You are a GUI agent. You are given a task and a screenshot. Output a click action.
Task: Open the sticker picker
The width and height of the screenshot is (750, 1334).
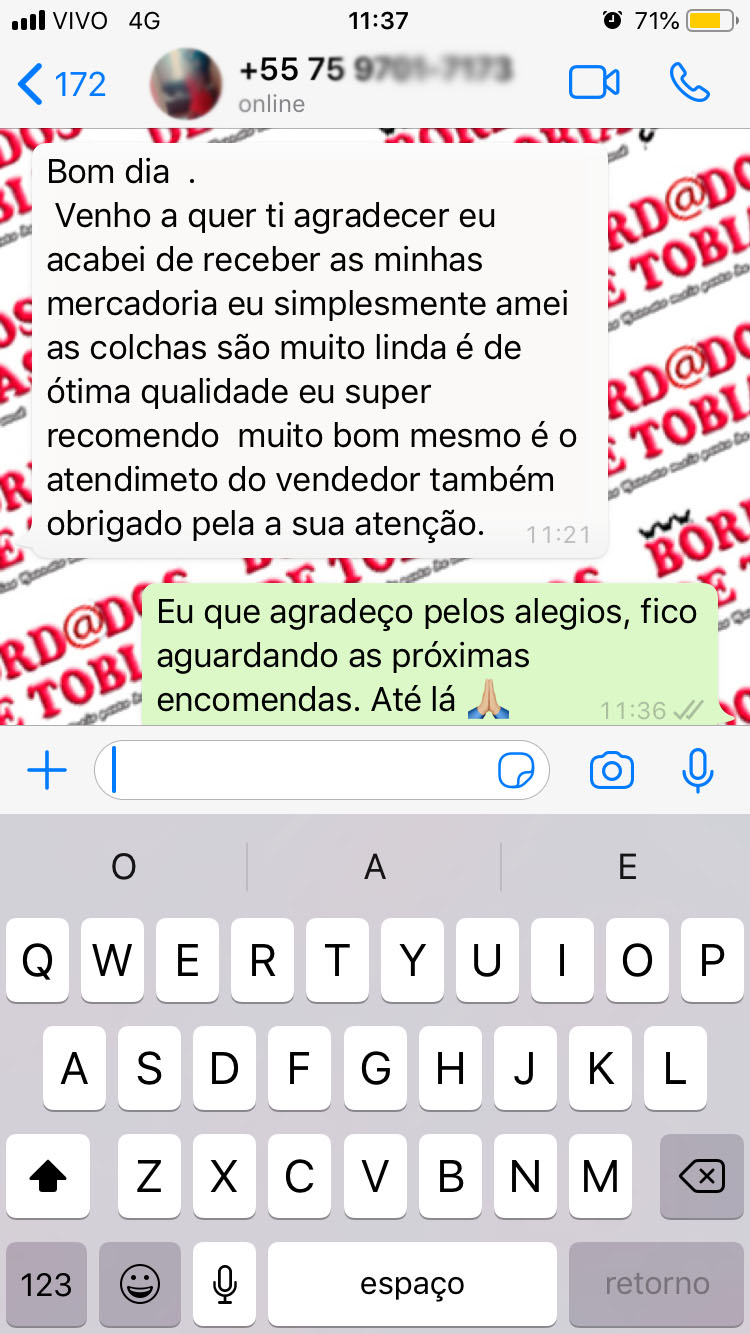pos(516,771)
